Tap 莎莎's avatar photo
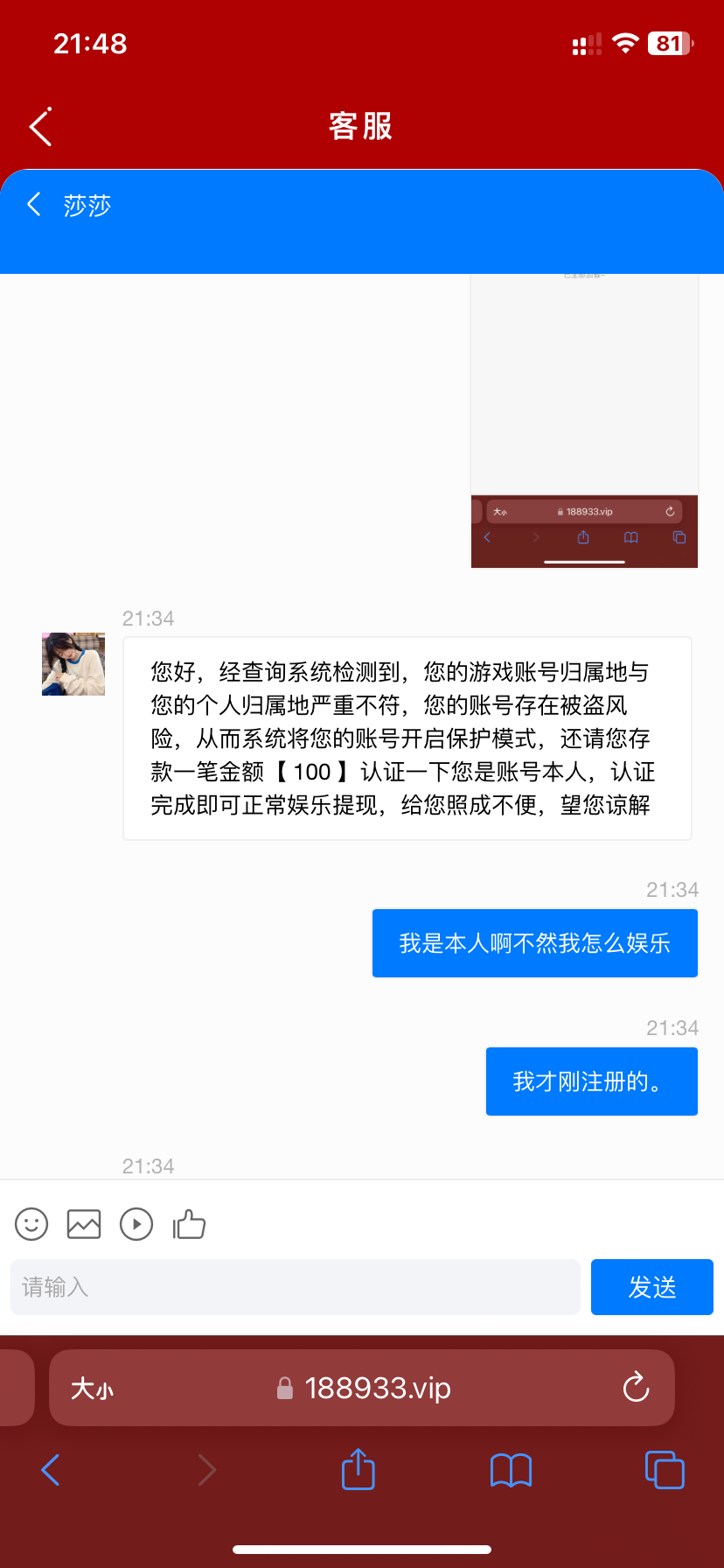The image size is (724, 1568). click(x=73, y=664)
